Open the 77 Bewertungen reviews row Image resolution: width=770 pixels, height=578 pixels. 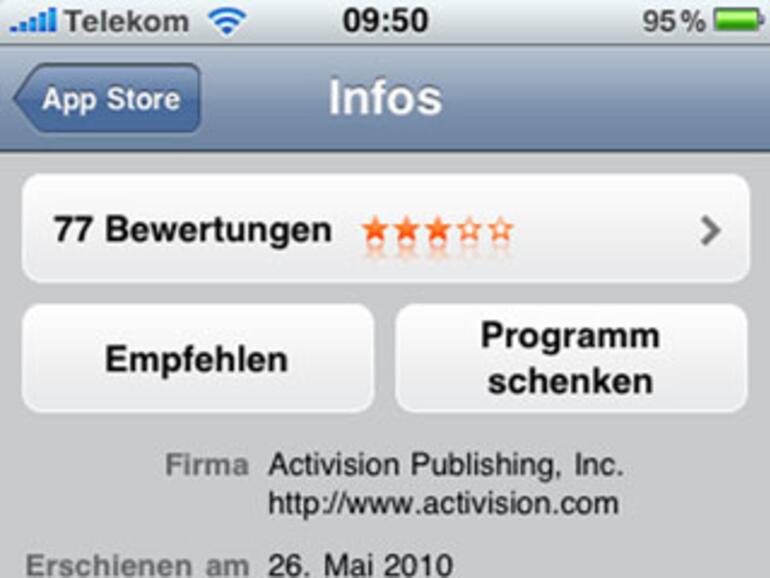385,229
